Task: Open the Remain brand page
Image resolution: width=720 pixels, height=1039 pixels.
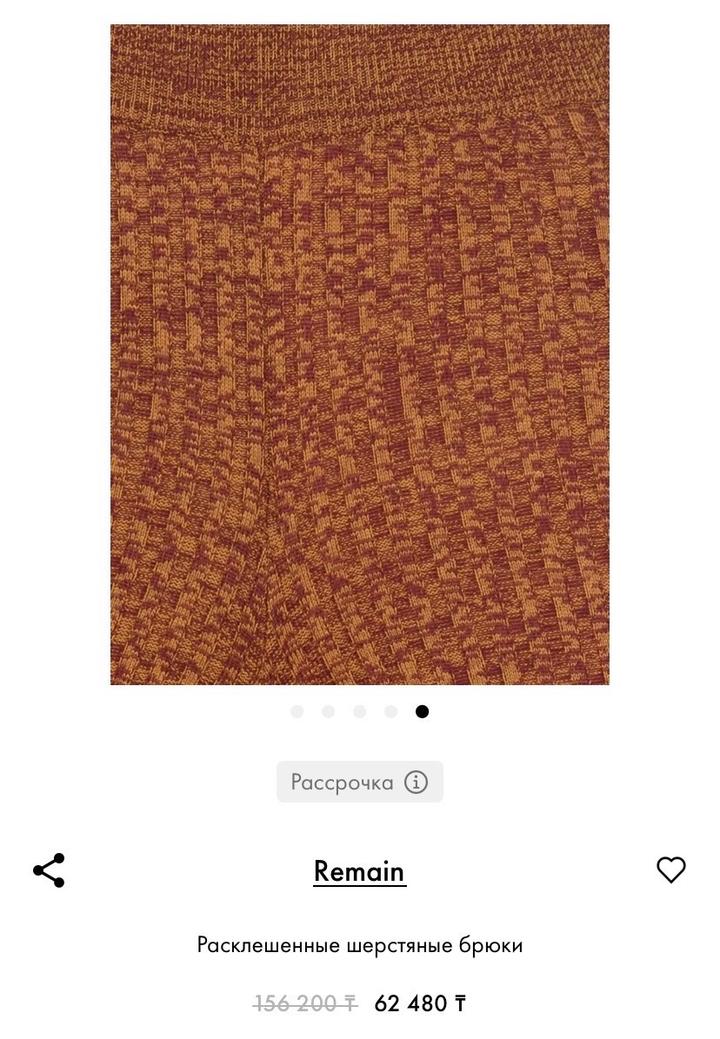Action: (359, 870)
